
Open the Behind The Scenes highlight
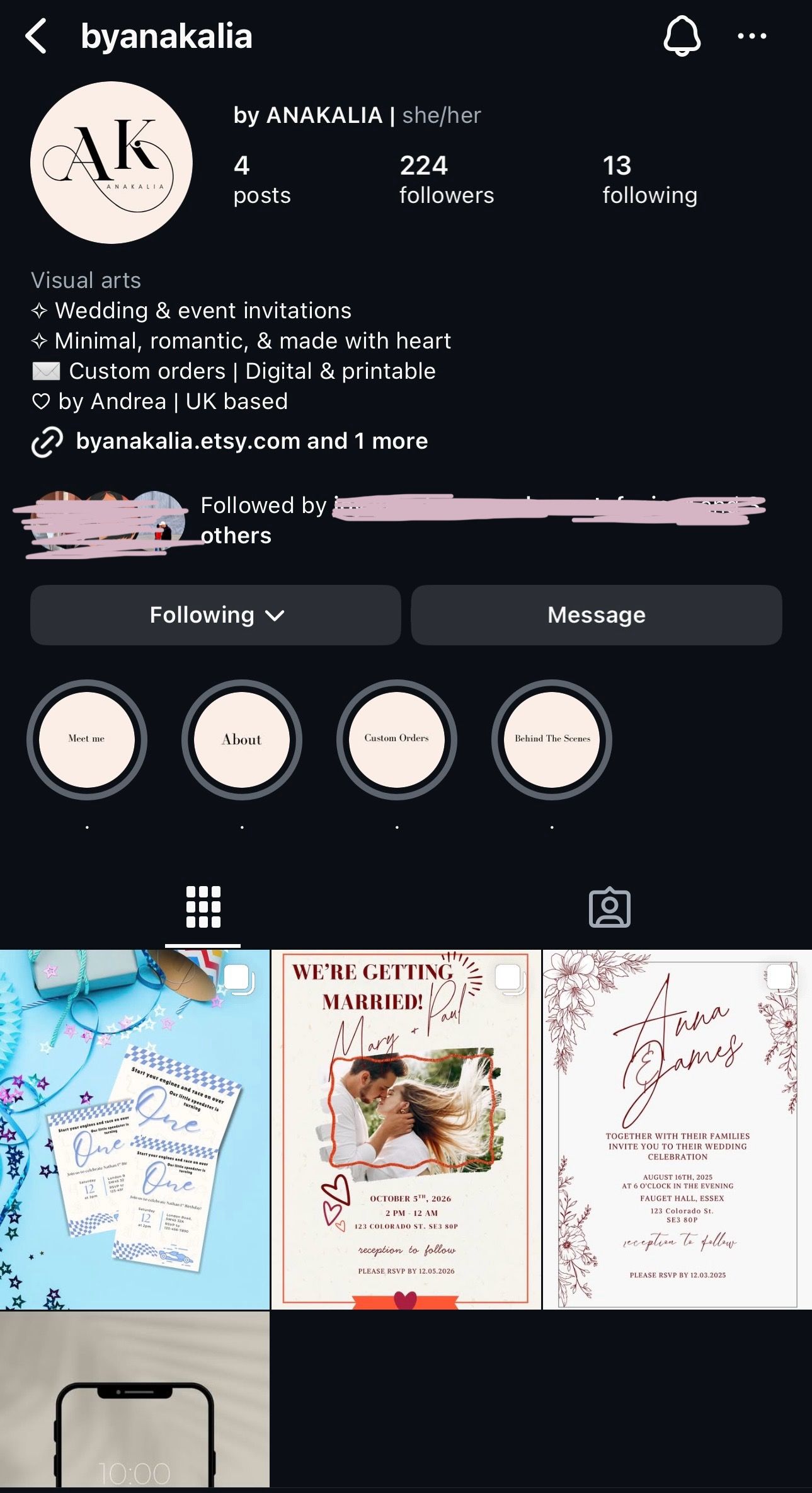[x=552, y=739]
